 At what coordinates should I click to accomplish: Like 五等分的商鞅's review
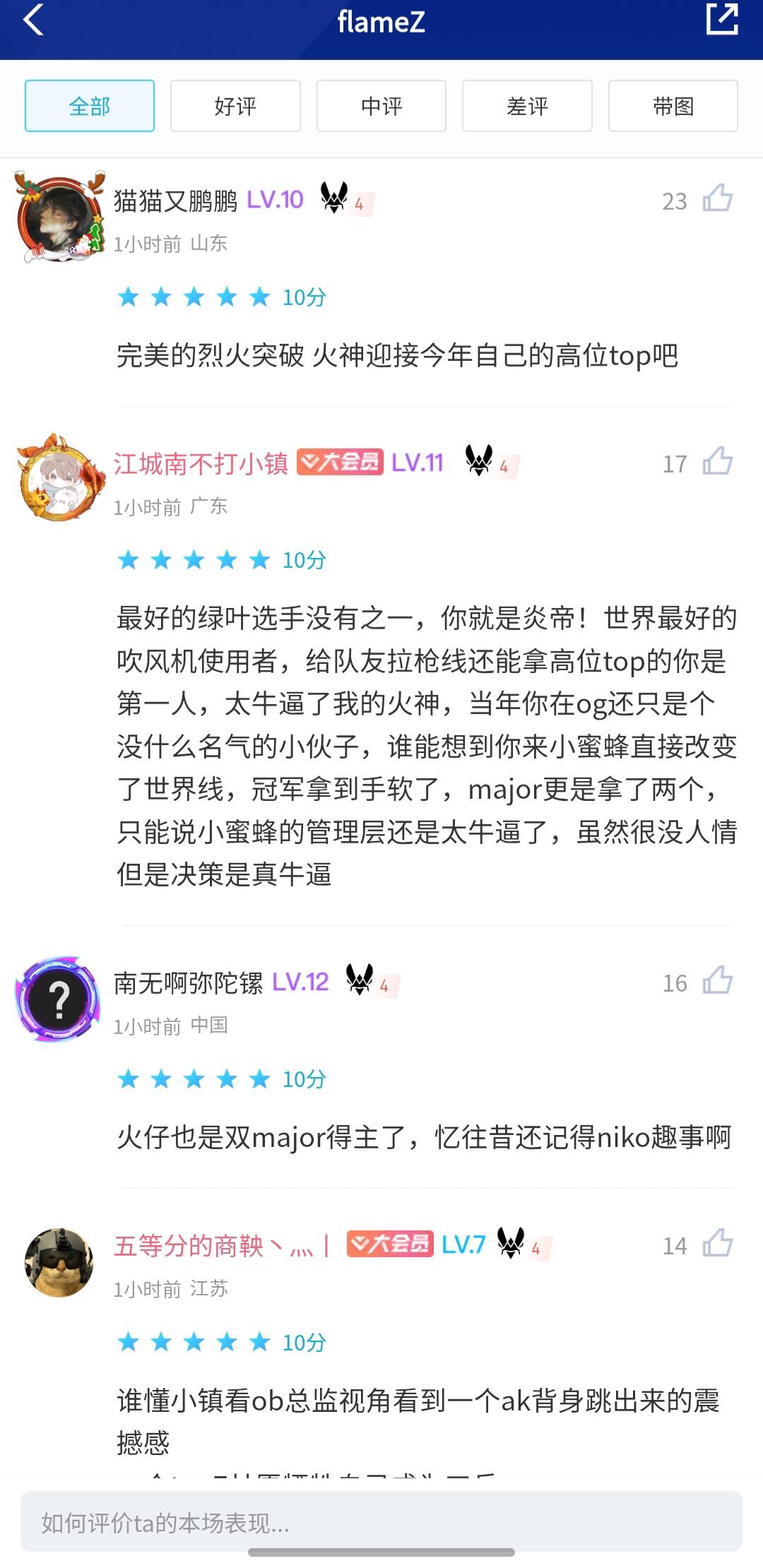click(x=717, y=1244)
